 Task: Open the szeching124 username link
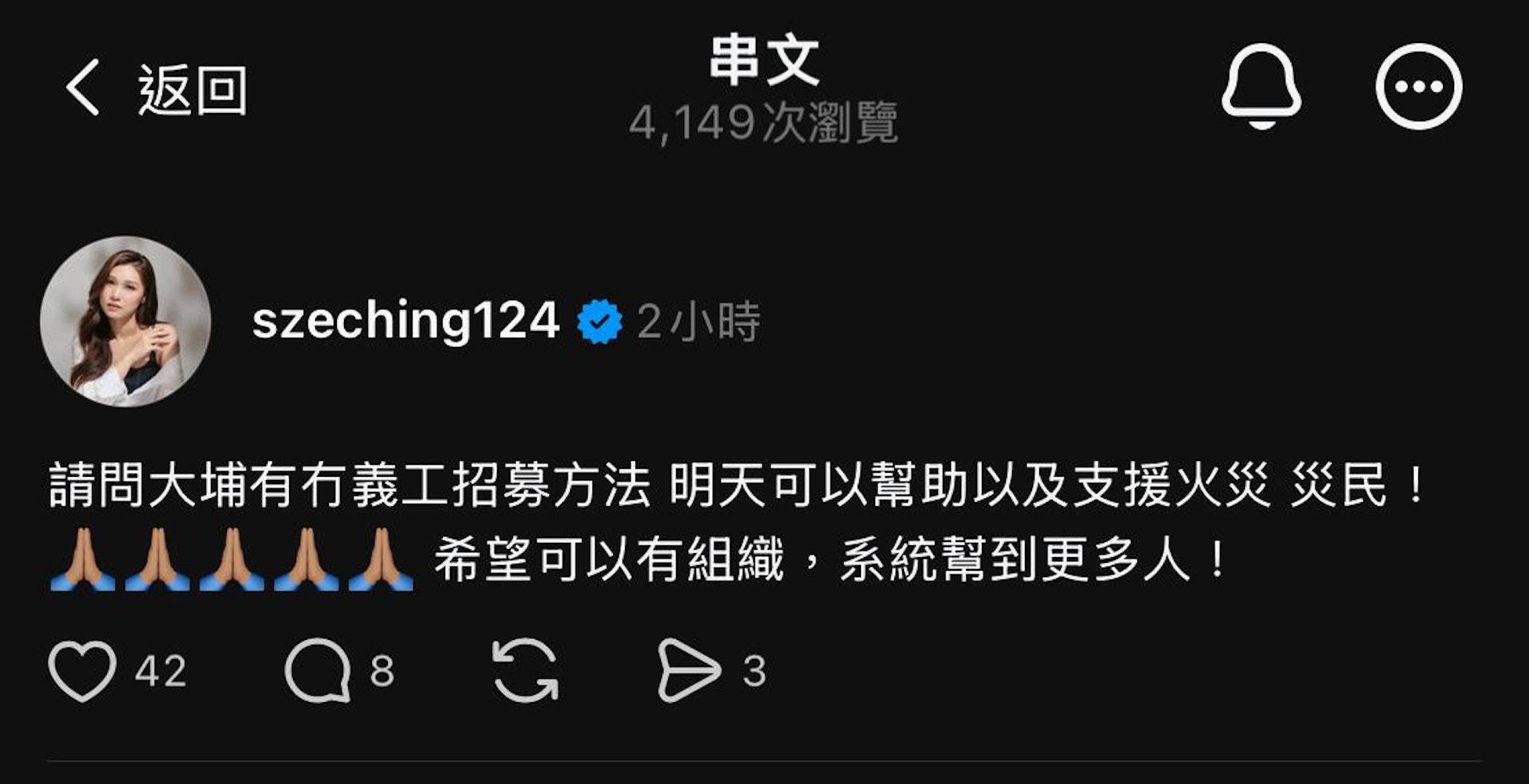pos(405,322)
